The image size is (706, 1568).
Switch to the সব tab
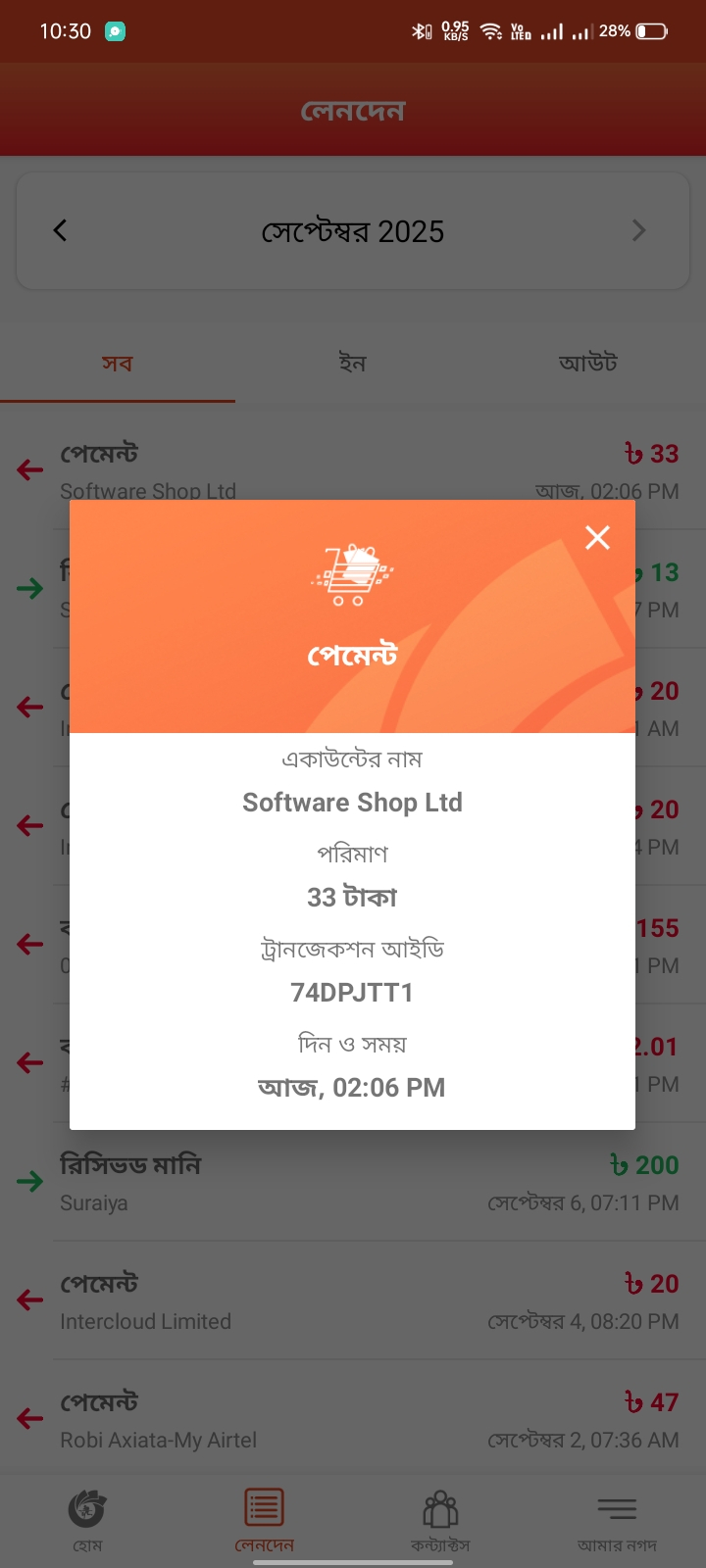[117, 364]
